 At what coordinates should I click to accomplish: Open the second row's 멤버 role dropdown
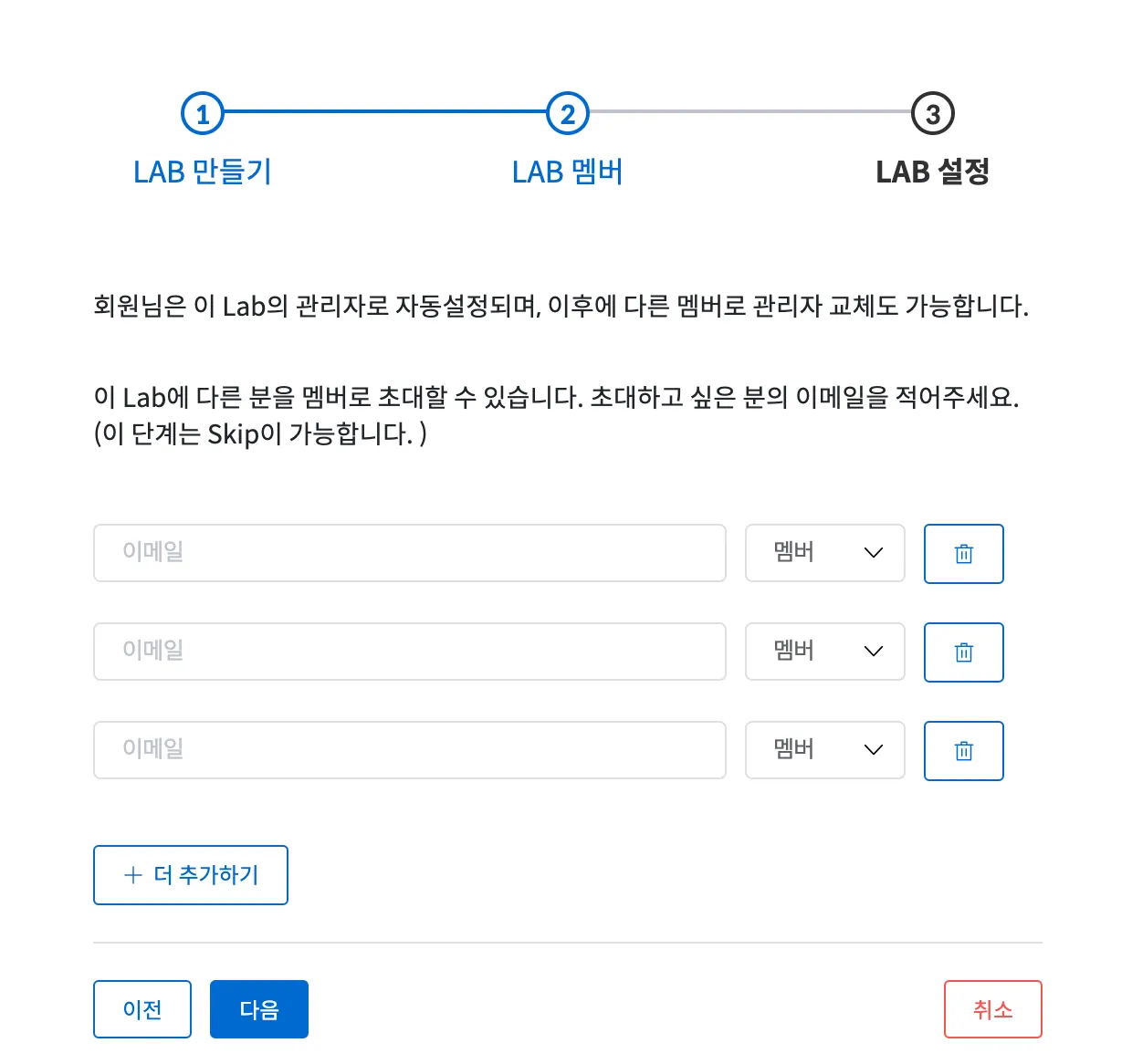pyautogui.click(x=824, y=652)
